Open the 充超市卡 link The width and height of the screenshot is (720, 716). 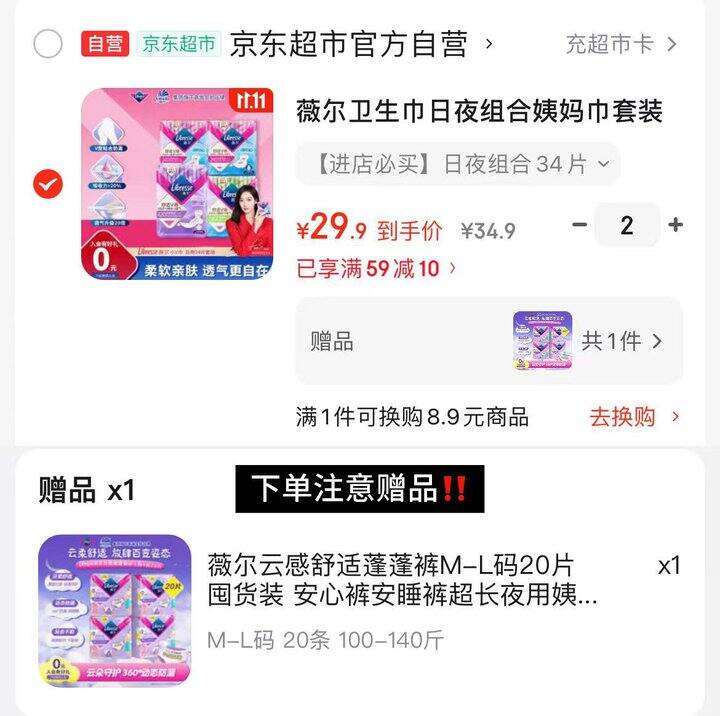pyautogui.click(x=621, y=44)
